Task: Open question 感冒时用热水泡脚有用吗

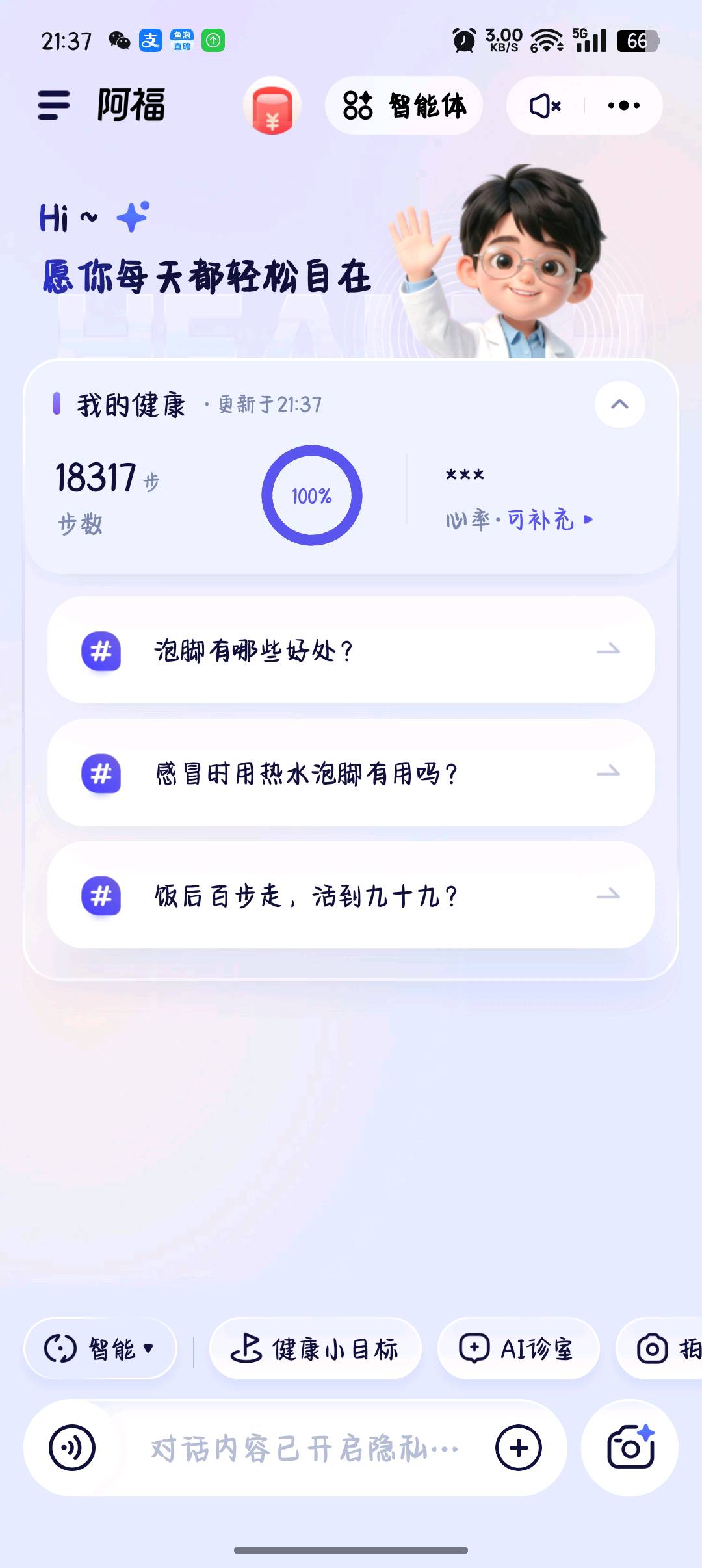Action: click(351, 774)
